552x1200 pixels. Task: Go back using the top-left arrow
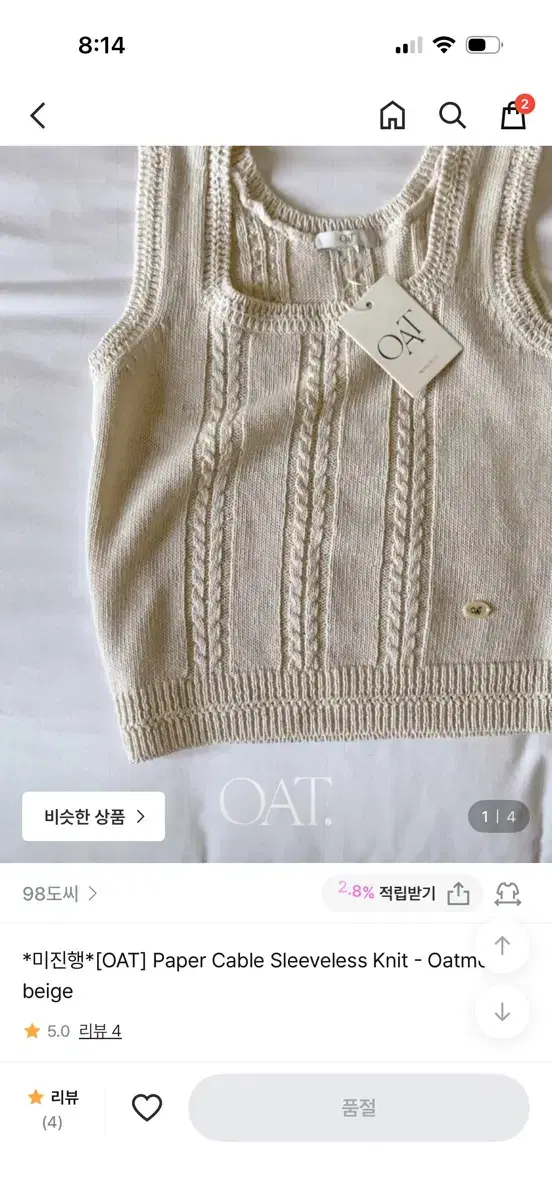38,116
